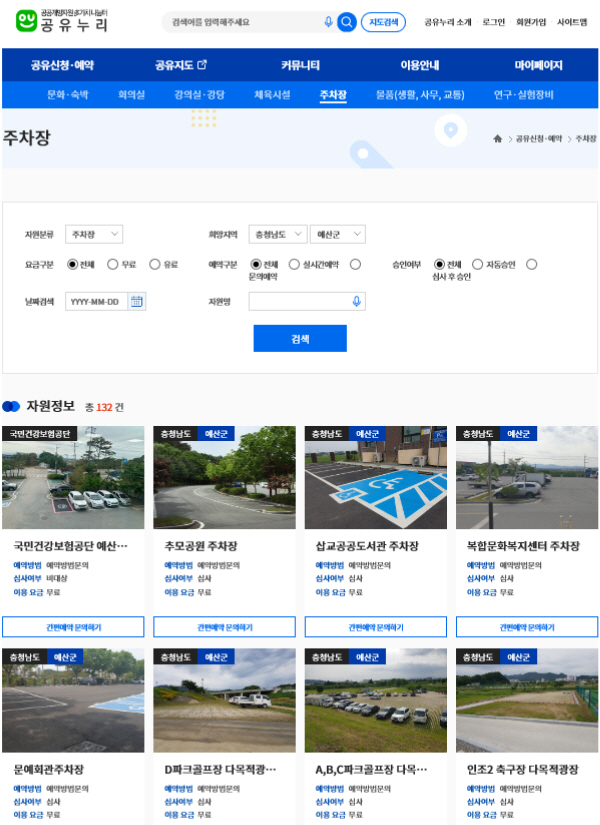The width and height of the screenshot is (600, 825).
Task: Select 유료 fee radio button
Action: click(x=155, y=265)
